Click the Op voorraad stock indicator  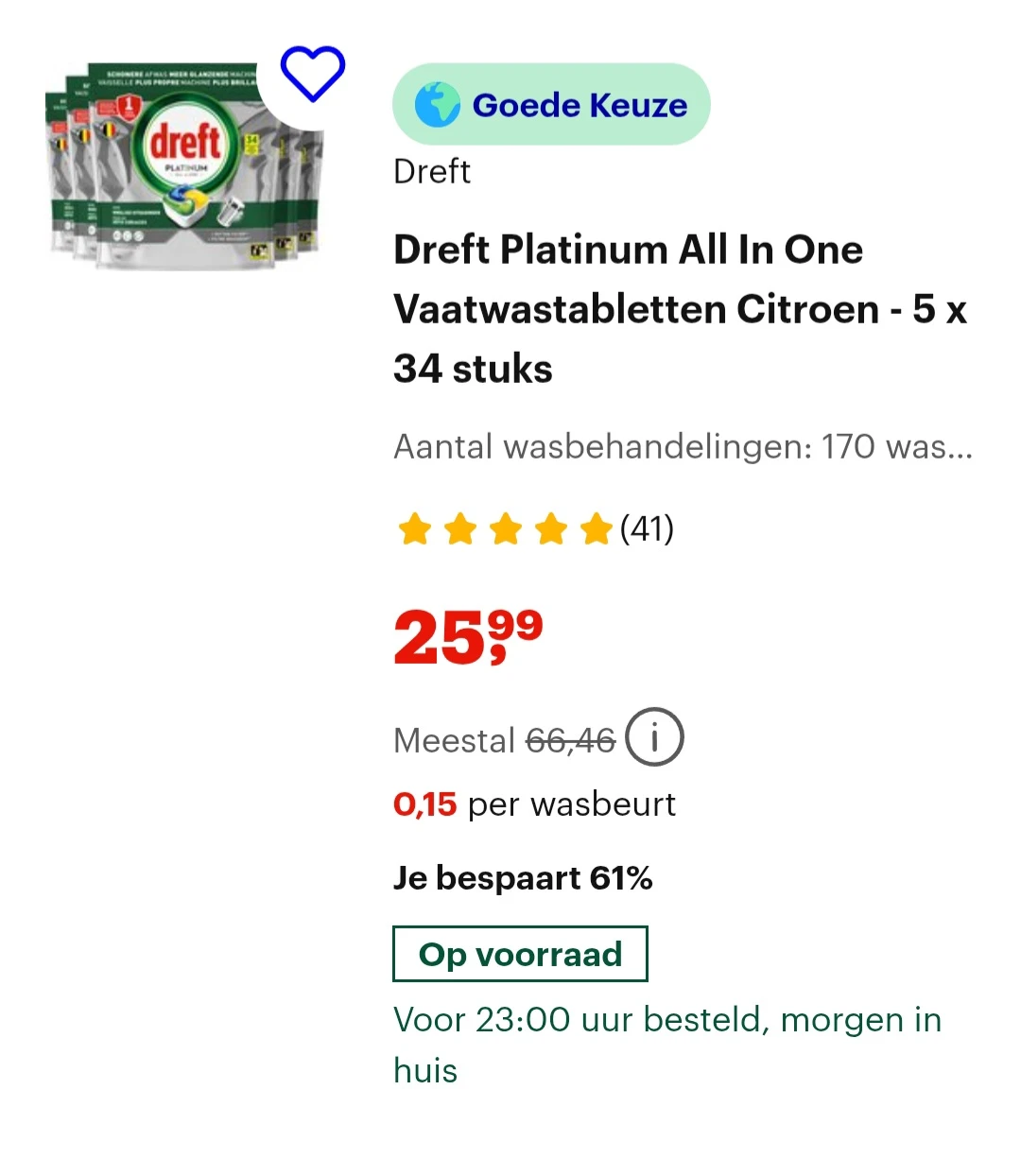(519, 954)
